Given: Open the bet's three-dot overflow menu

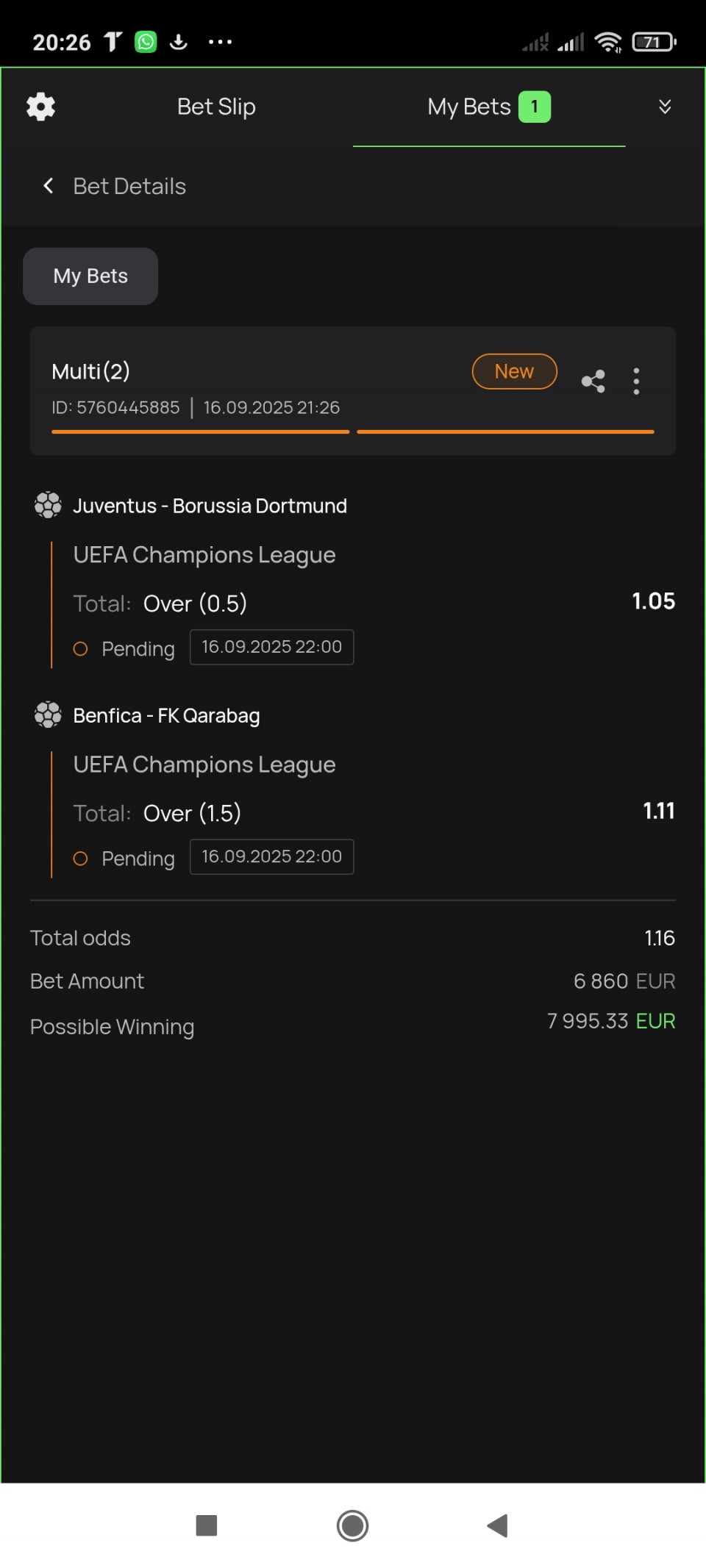Looking at the screenshot, I should [637, 381].
